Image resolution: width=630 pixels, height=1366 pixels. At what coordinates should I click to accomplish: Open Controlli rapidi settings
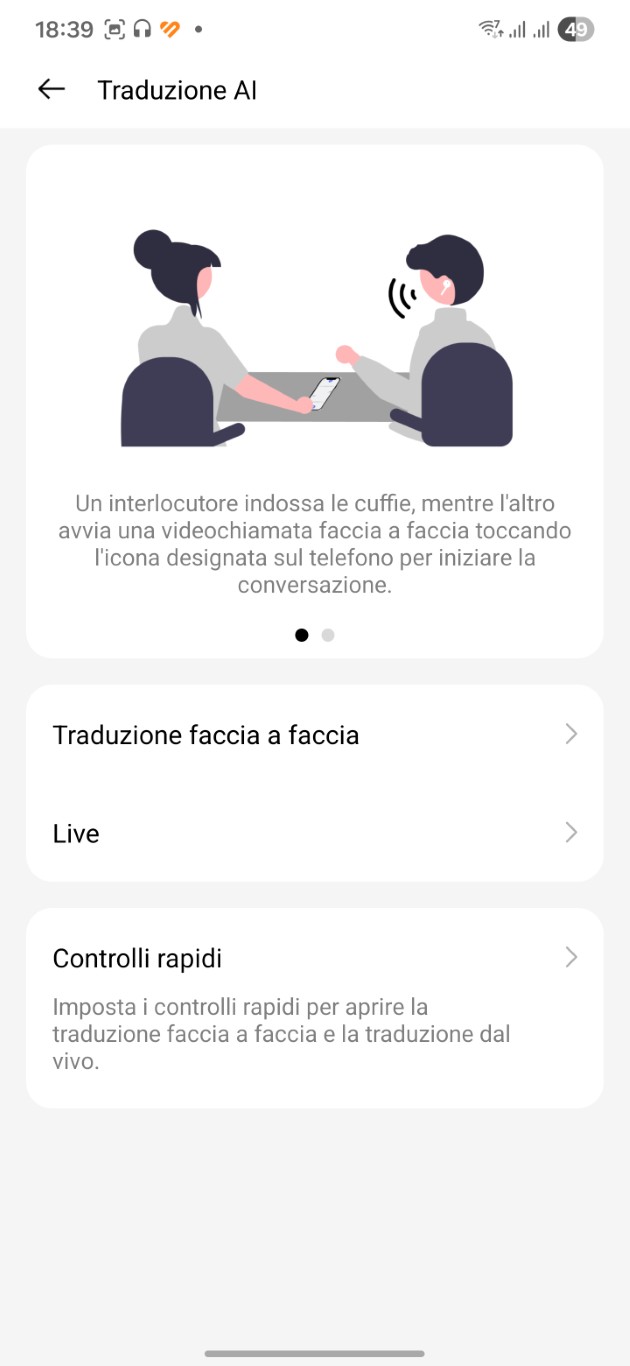[314, 958]
